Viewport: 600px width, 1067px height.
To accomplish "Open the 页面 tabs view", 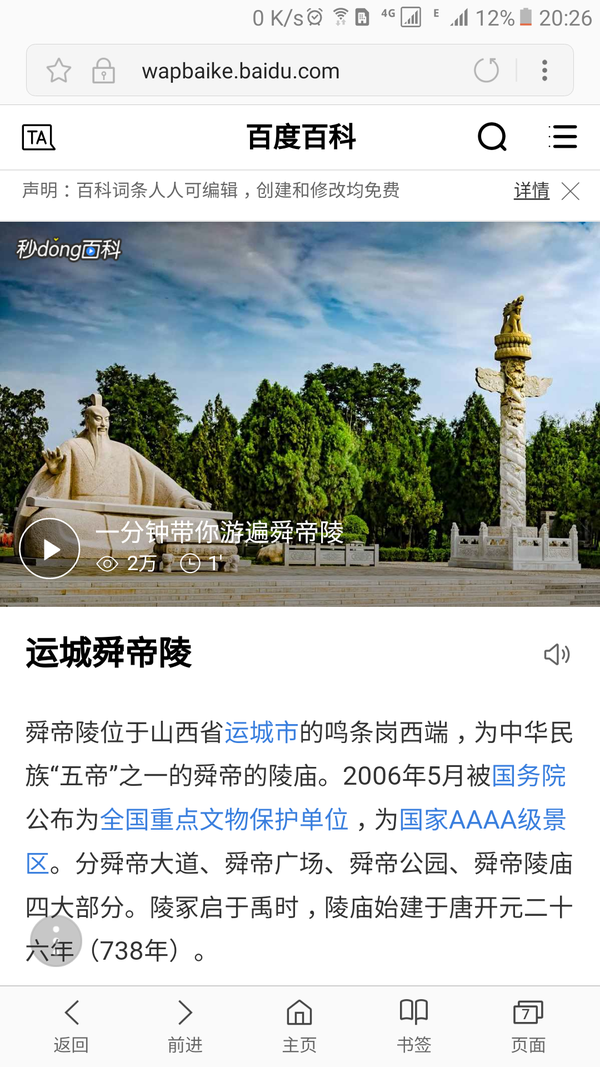I will click(x=528, y=1026).
